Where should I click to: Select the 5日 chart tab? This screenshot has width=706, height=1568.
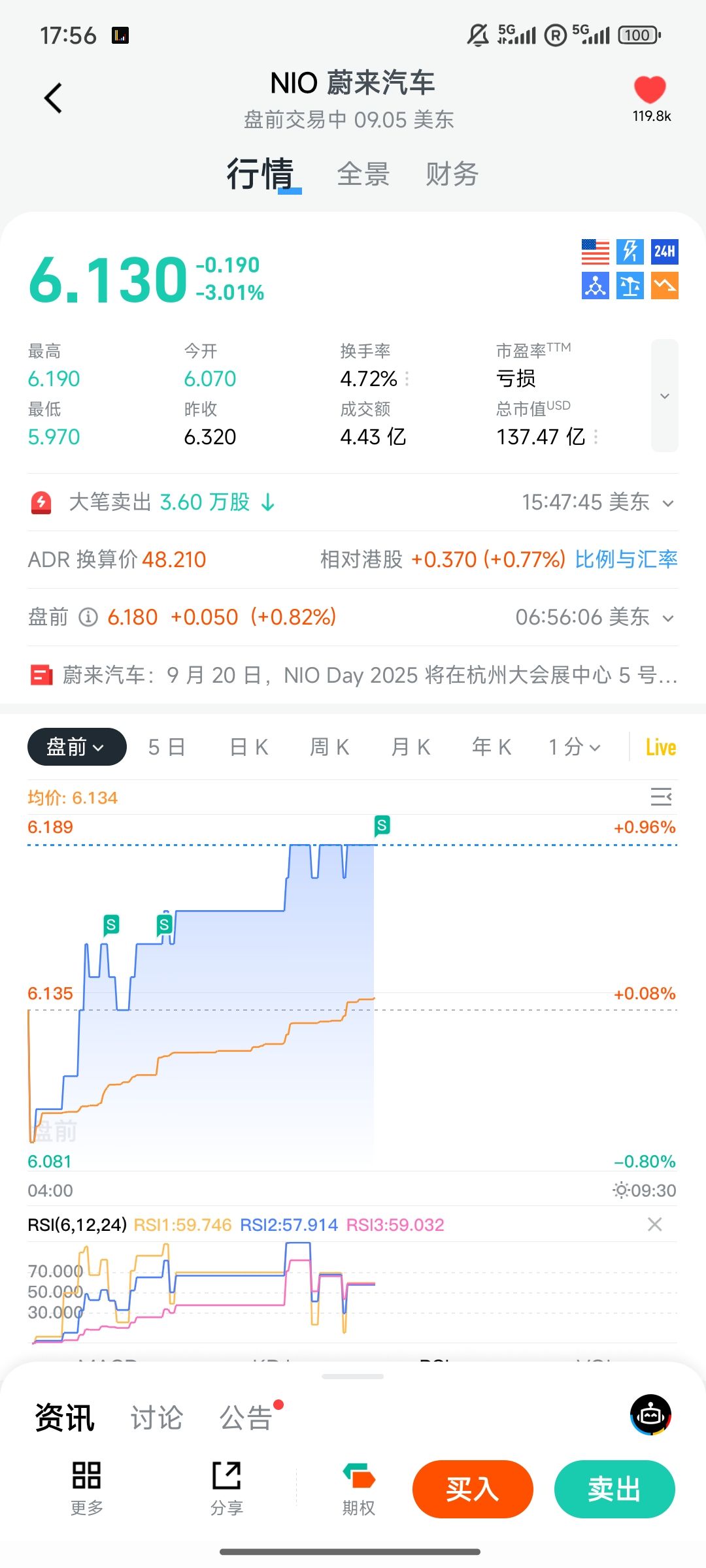click(167, 747)
